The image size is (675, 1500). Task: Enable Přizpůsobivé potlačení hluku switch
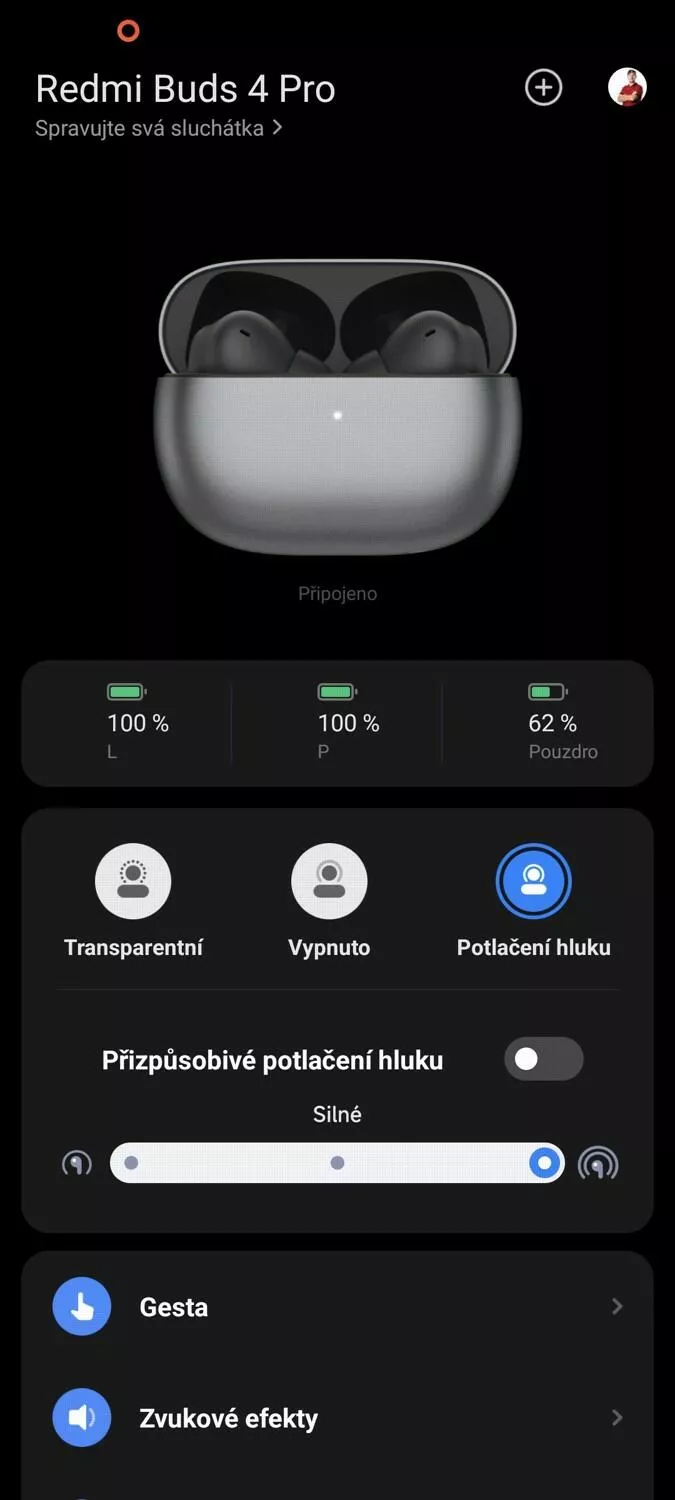coord(543,1059)
